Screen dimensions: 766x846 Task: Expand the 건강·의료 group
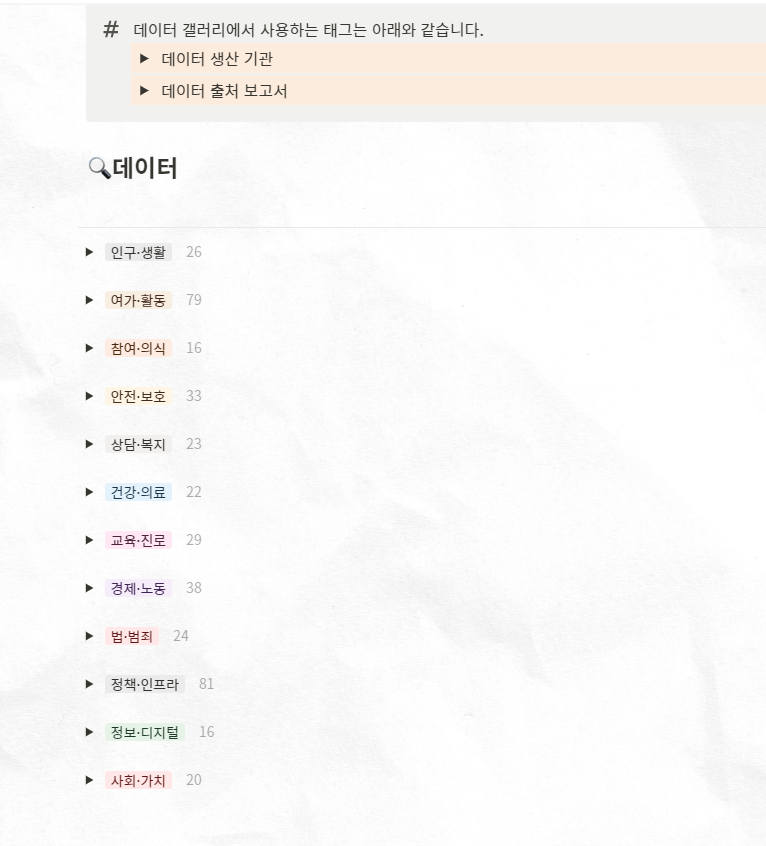[90, 492]
